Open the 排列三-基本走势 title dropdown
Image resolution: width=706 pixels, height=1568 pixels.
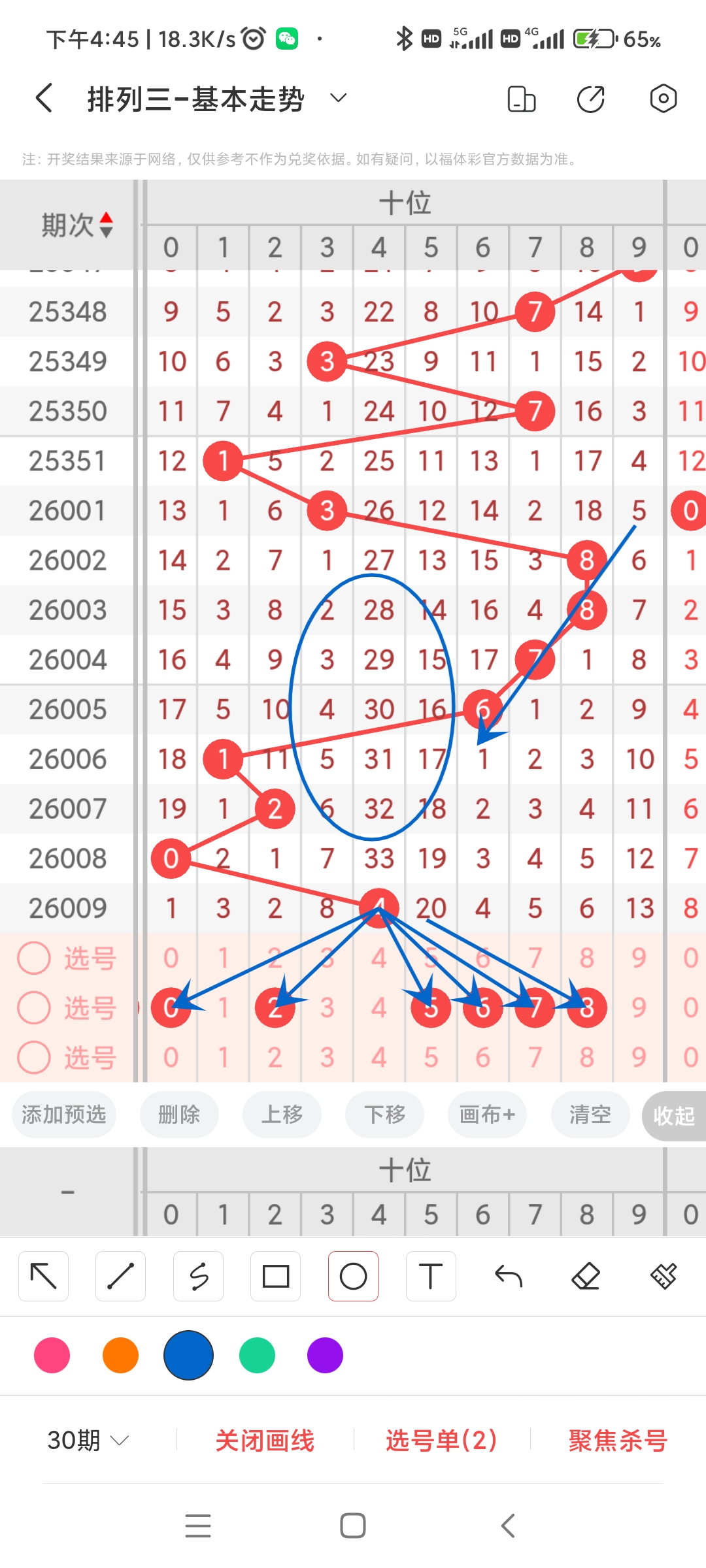(337, 97)
